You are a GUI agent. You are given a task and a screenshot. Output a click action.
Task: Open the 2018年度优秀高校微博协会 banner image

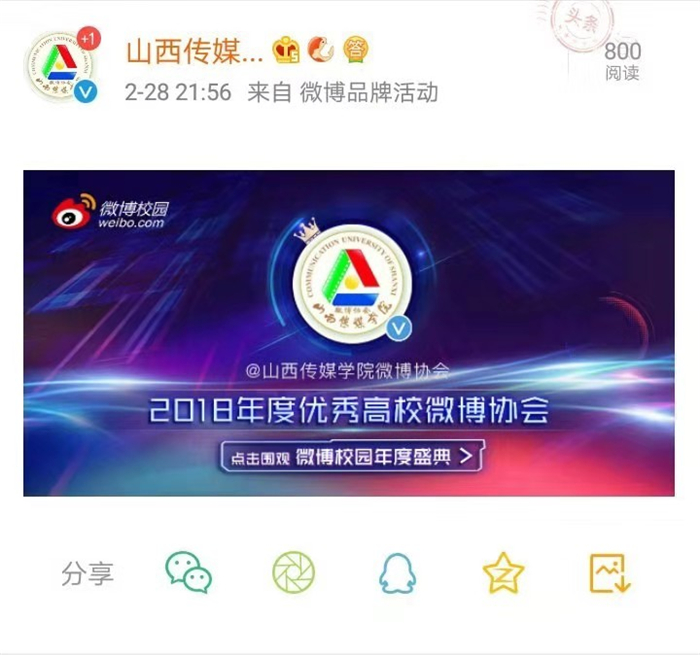(348, 332)
